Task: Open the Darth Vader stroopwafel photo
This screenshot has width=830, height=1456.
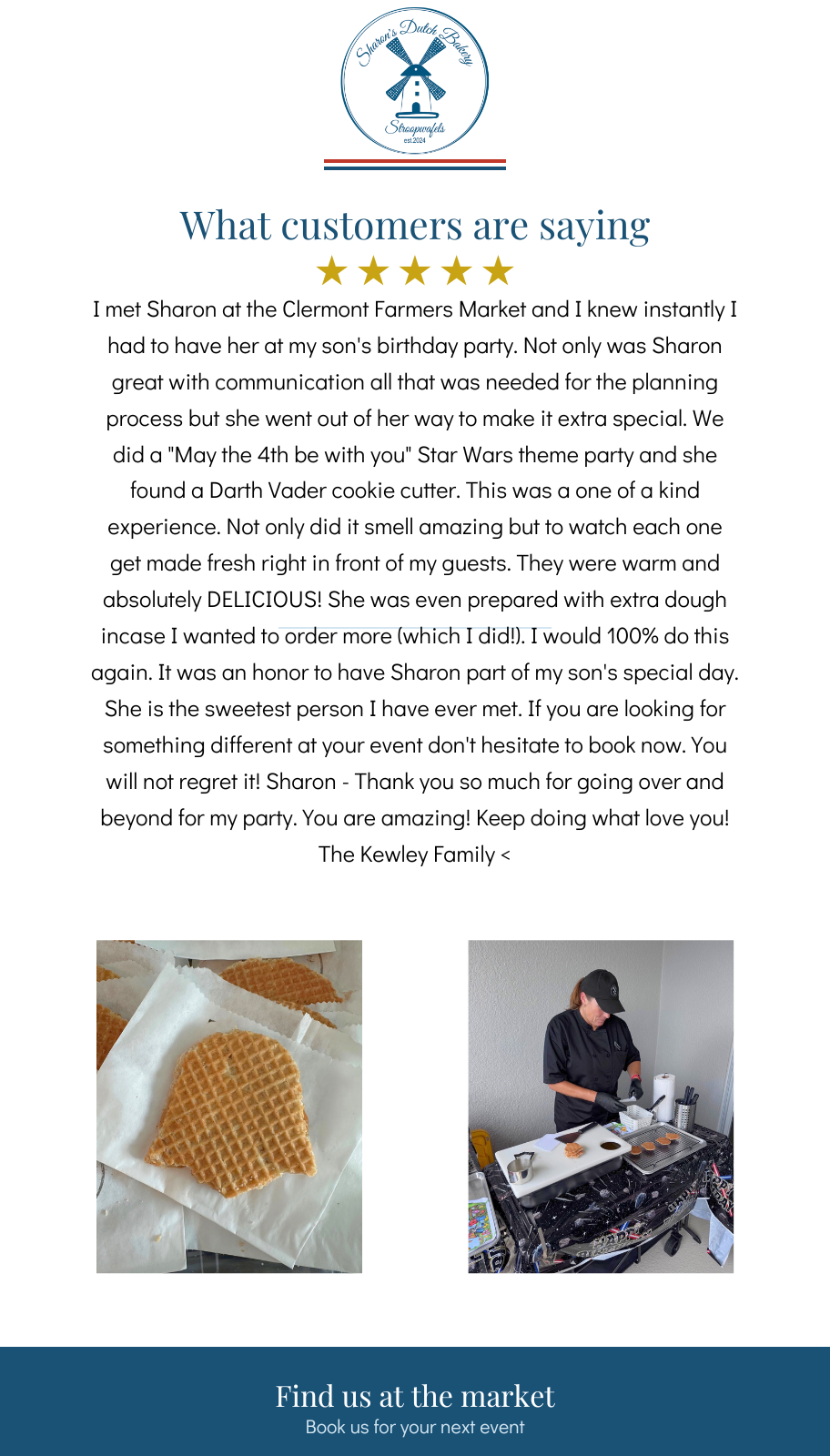Action: click(229, 1107)
